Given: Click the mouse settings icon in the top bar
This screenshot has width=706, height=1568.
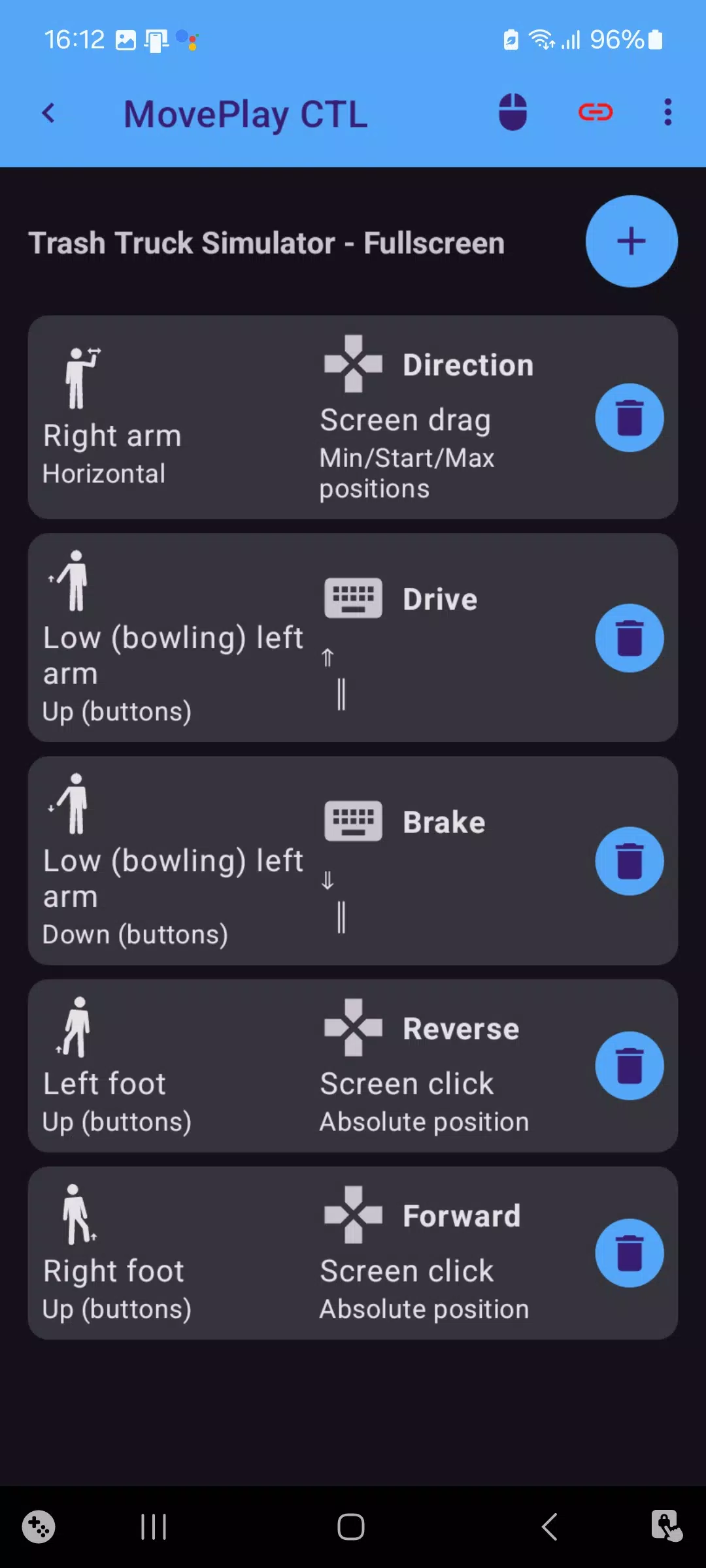Looking at the screenshot, I should point(513,112).
